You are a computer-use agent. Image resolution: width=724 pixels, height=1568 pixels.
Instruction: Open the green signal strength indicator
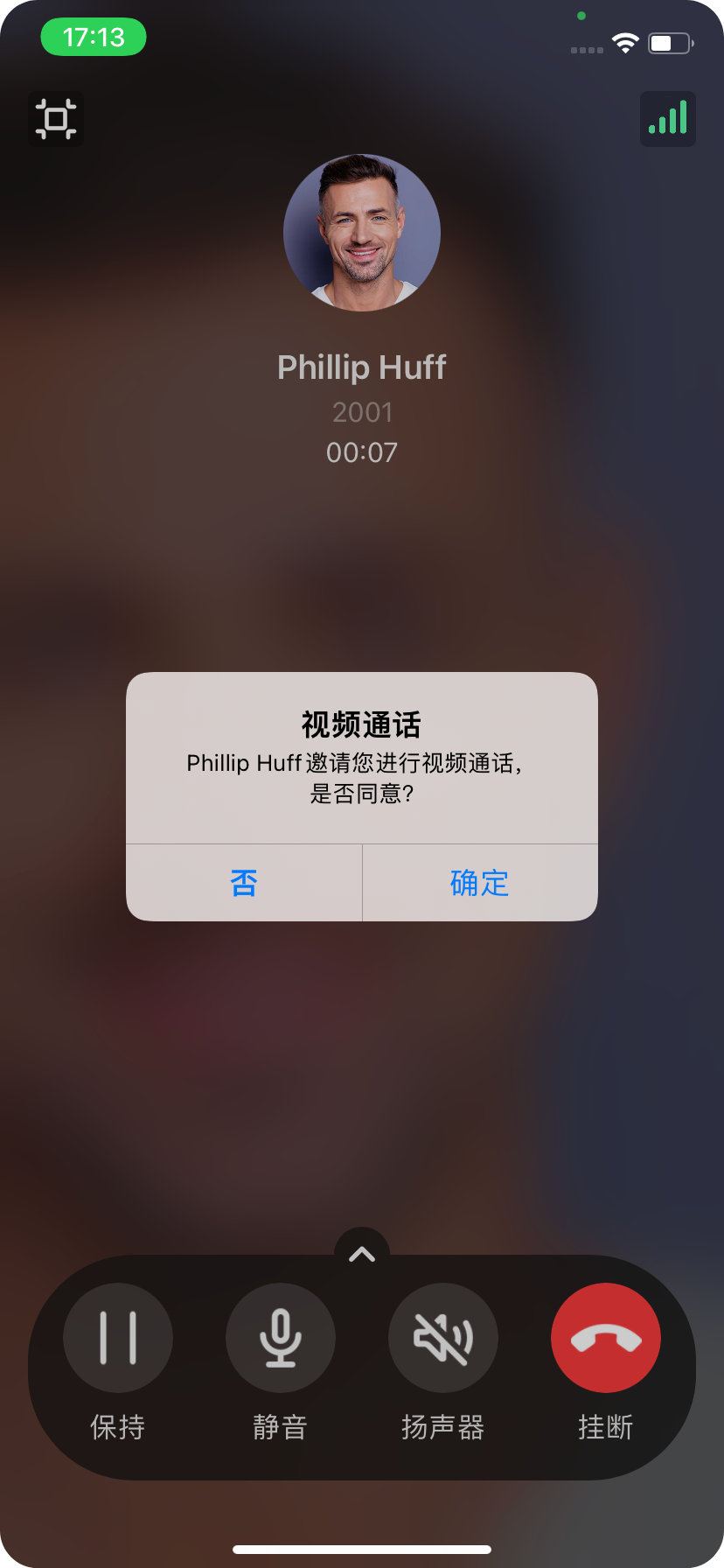tap(668, 119)
